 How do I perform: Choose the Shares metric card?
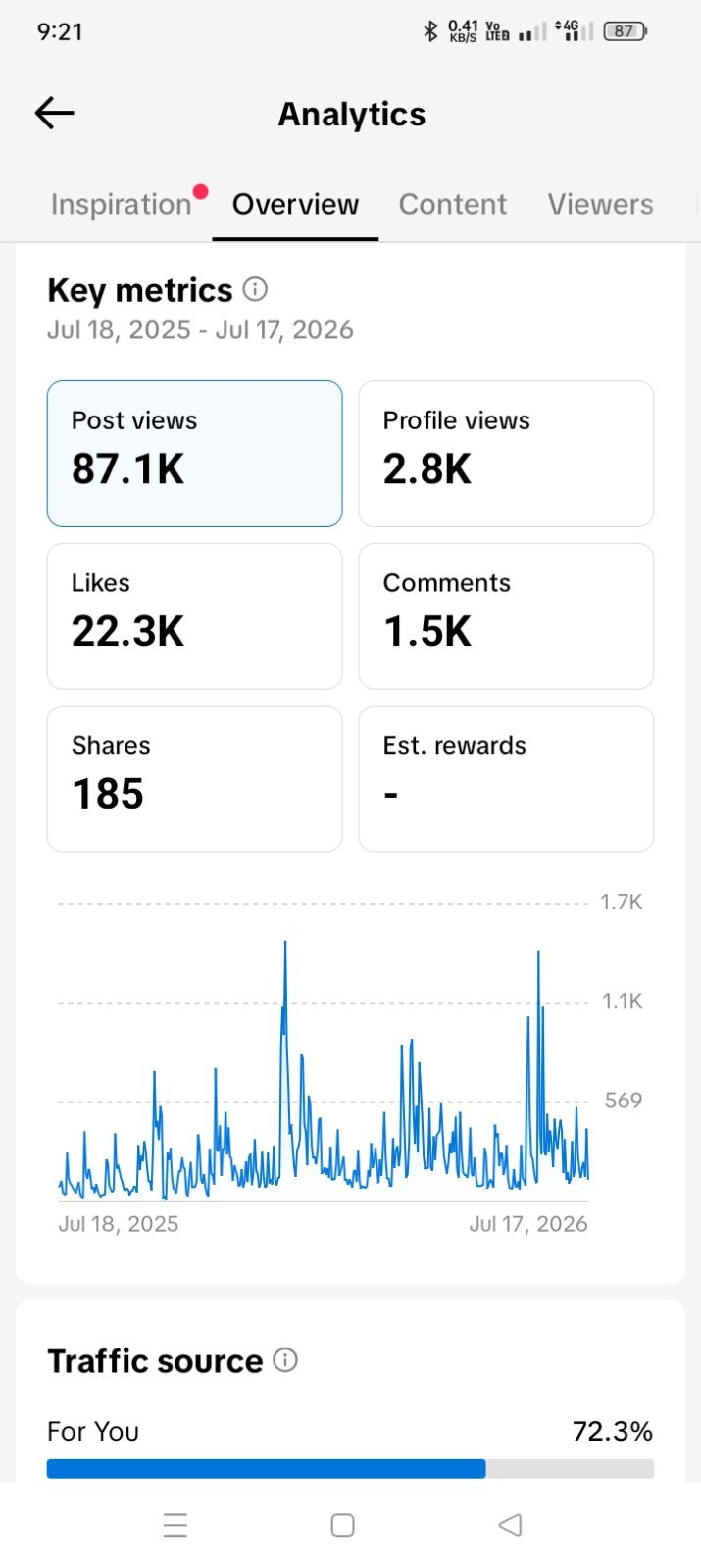pyautogui.click(x=194, y=779)
